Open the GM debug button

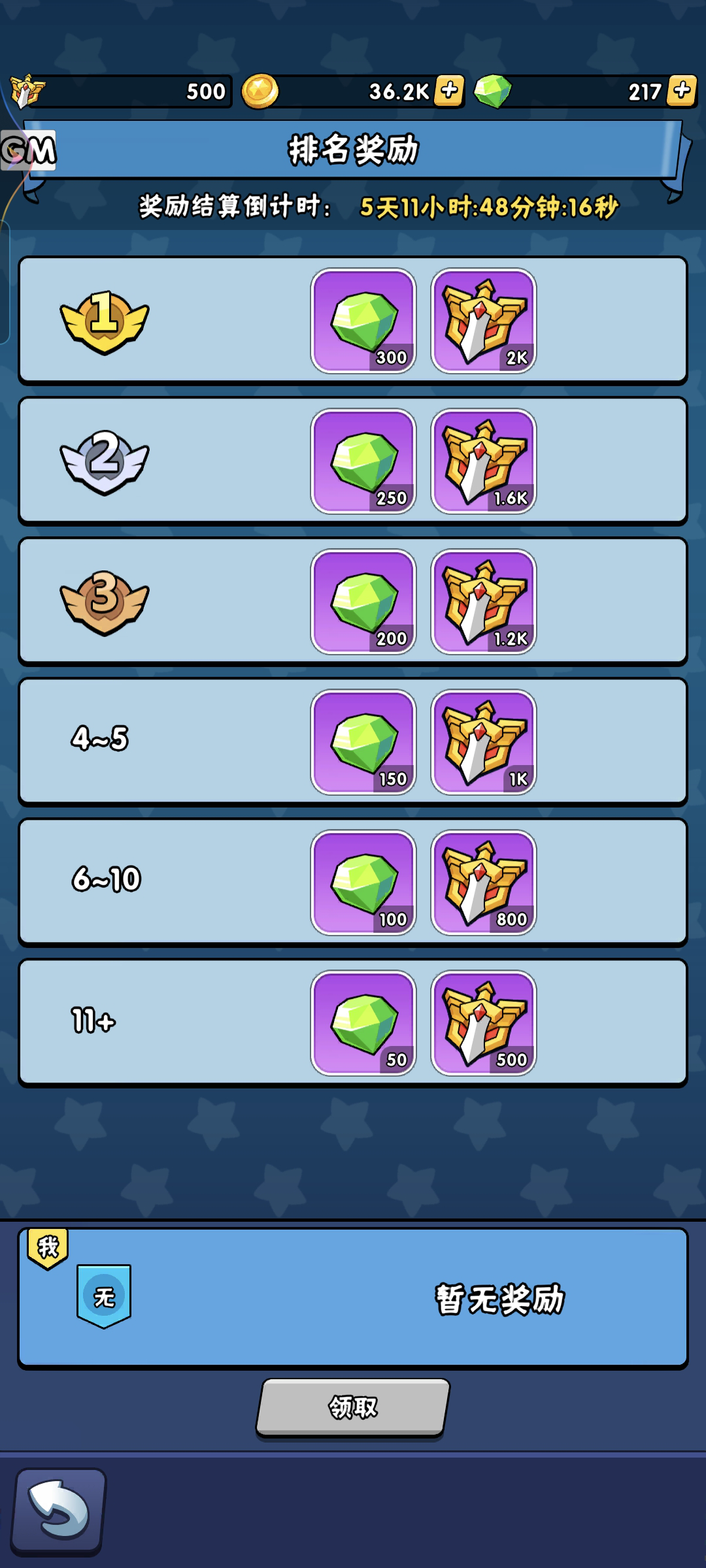point(29,151)
